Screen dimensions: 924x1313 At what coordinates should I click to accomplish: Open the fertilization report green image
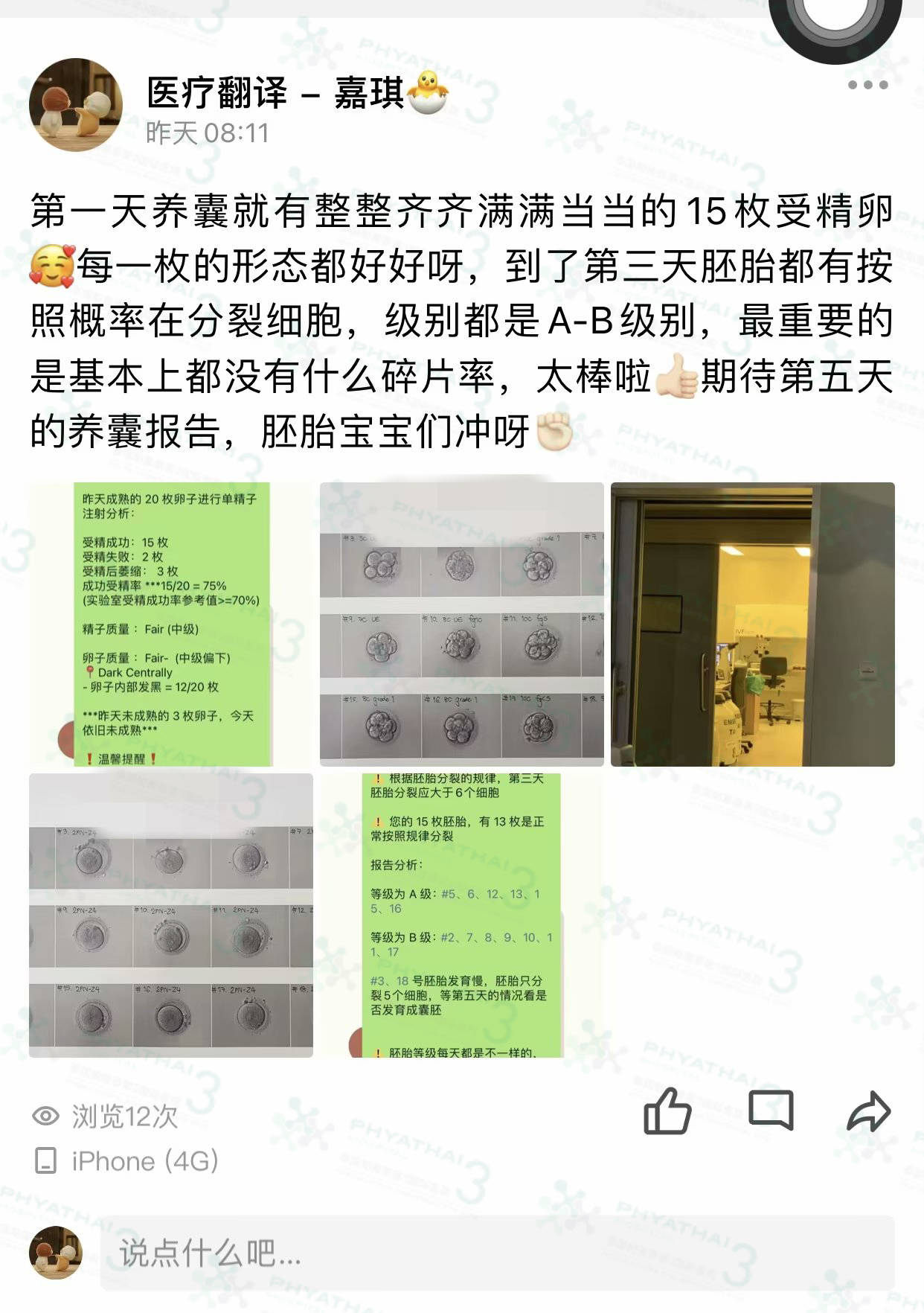coord(171,624)
